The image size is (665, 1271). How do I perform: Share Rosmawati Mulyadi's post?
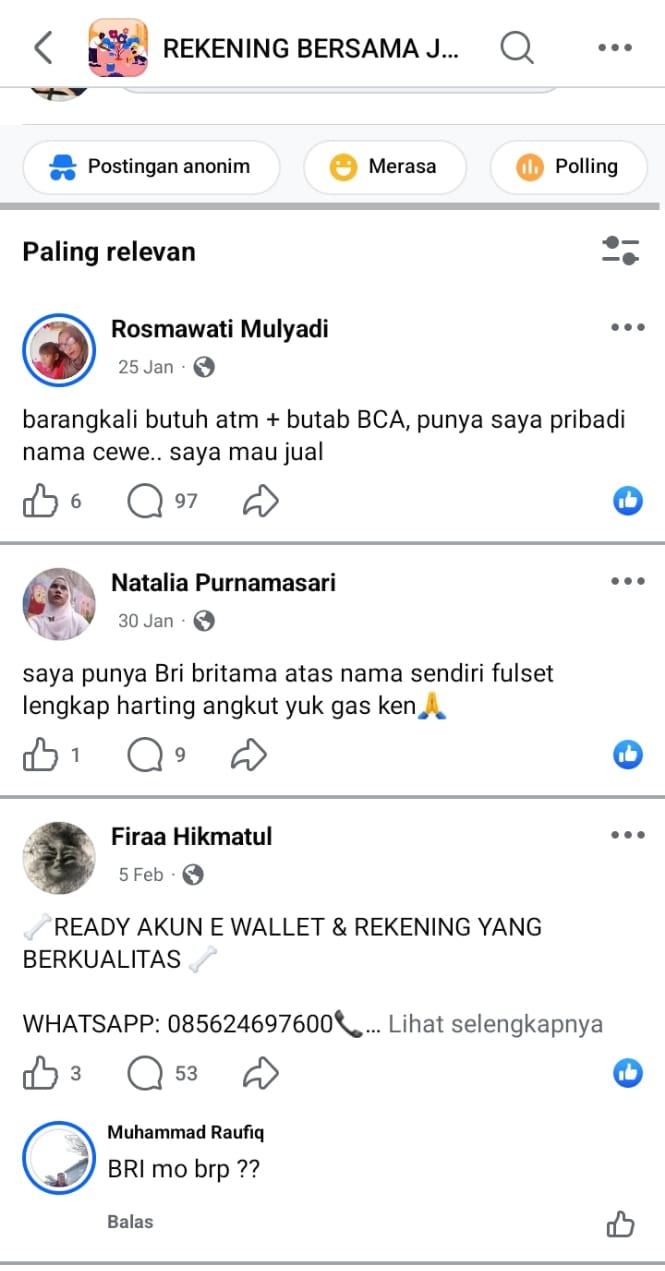pyautogui.click(x=260, y=501)
